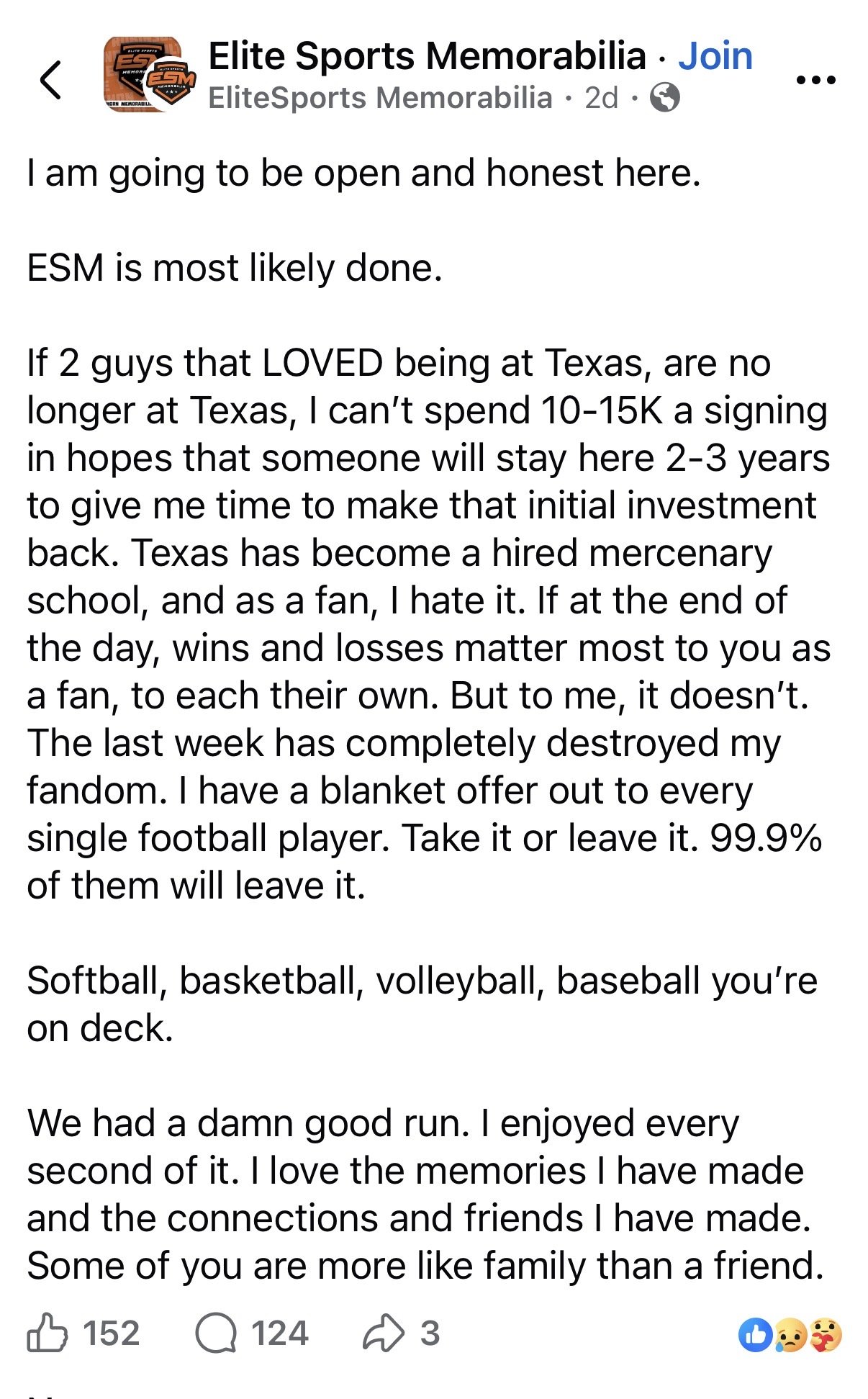868x1399 pixels.
Task: Open the EliteSports Memorabilia author profile
Action: pos(380,98)
